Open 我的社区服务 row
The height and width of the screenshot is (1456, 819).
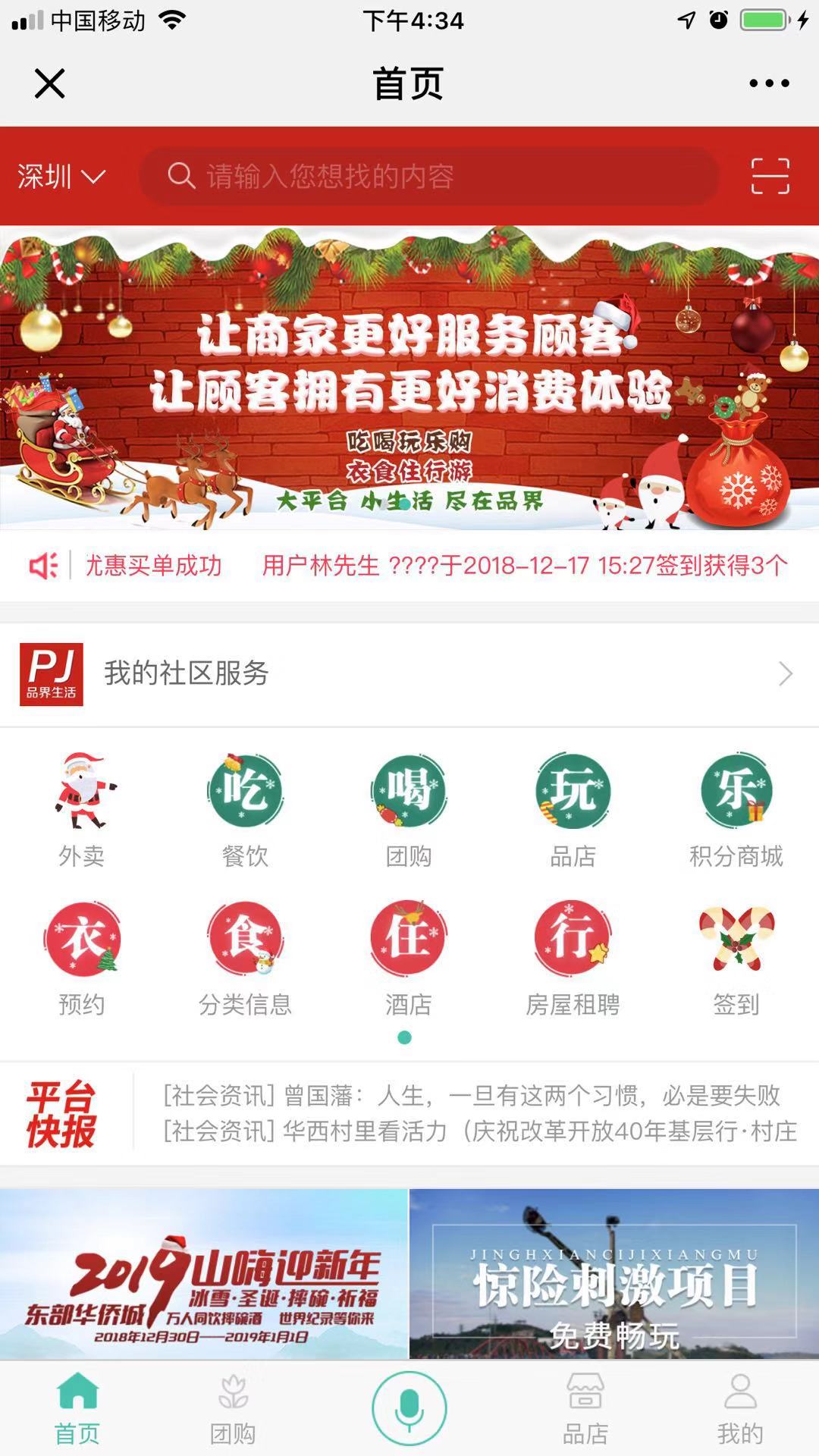[409, 673]
